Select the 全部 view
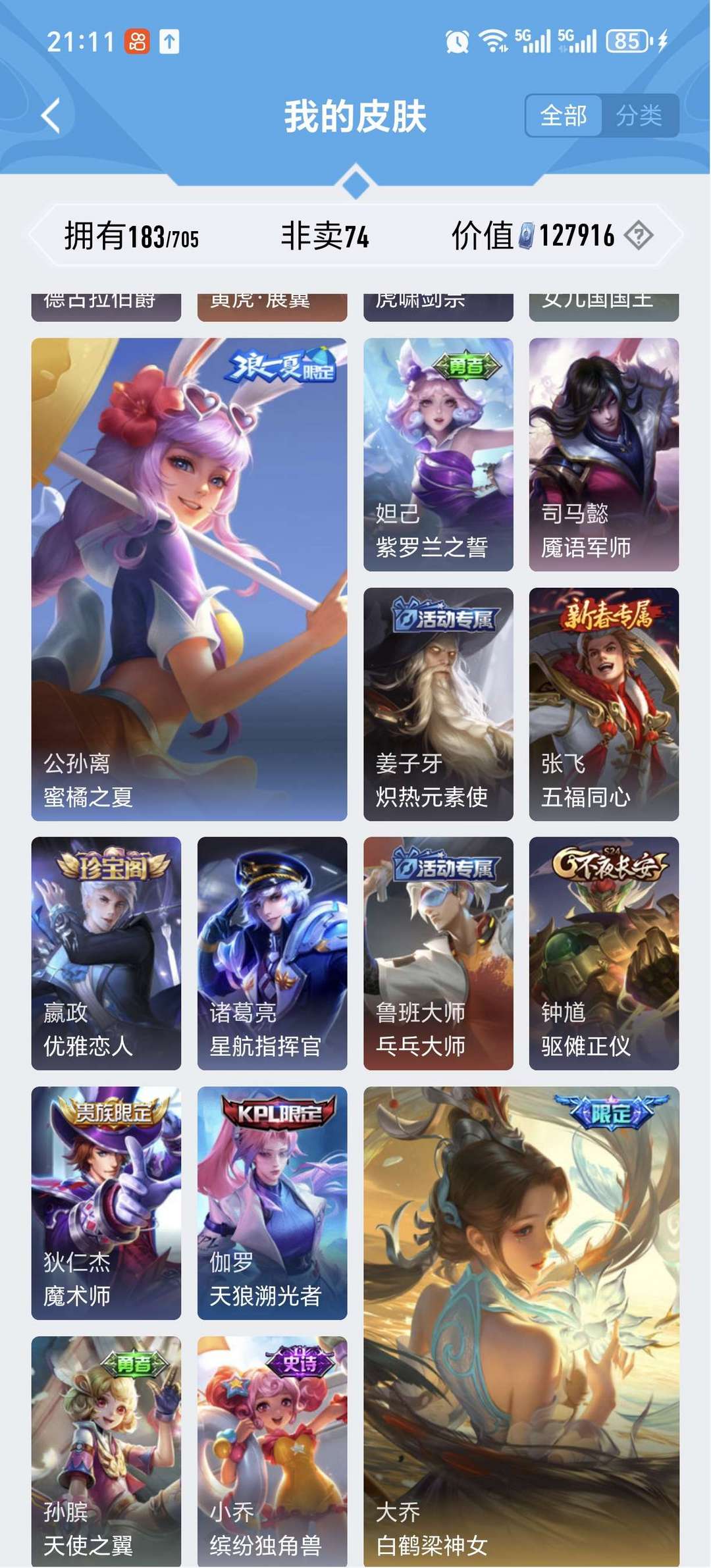Image resolution: width=711 pixels, height=1568 pixels. click(564, 116)
